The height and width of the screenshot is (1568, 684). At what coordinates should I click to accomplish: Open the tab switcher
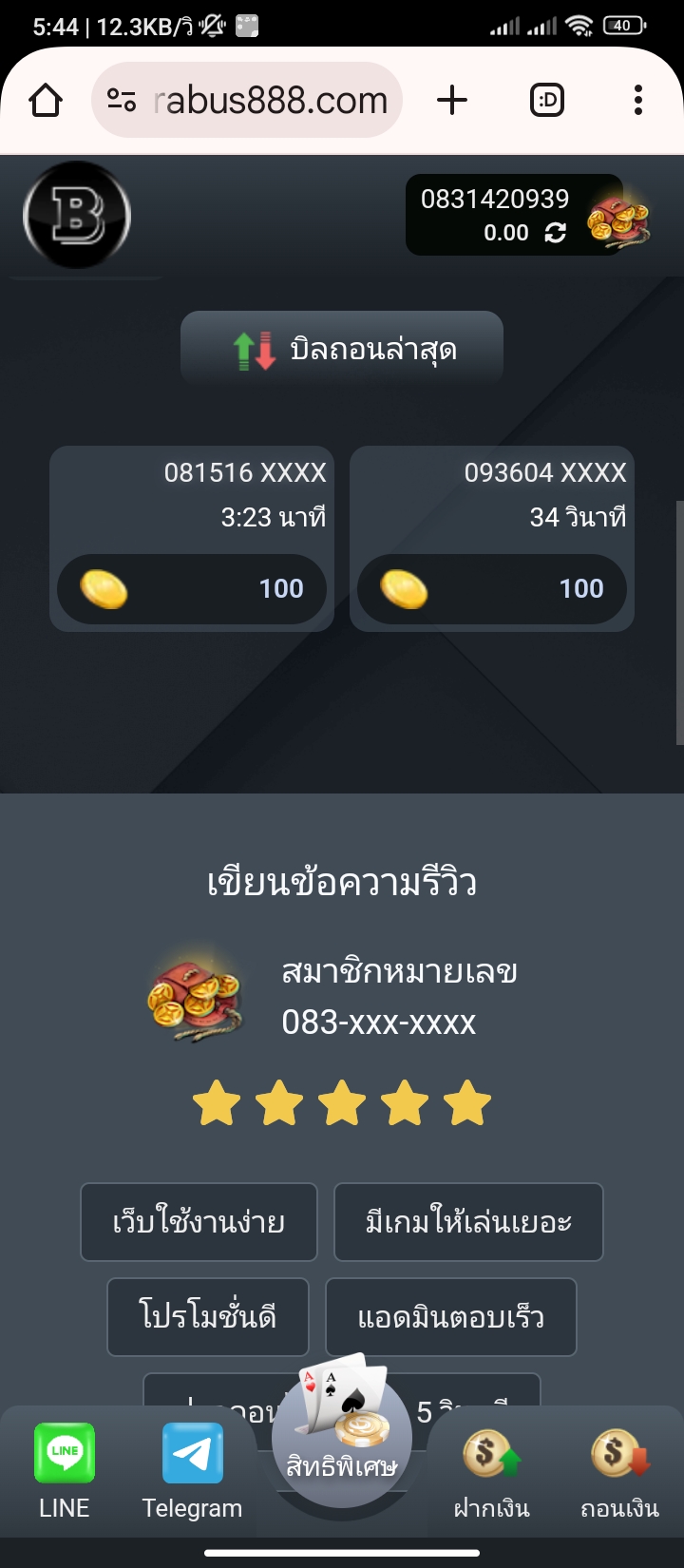[x=547, y=100]
